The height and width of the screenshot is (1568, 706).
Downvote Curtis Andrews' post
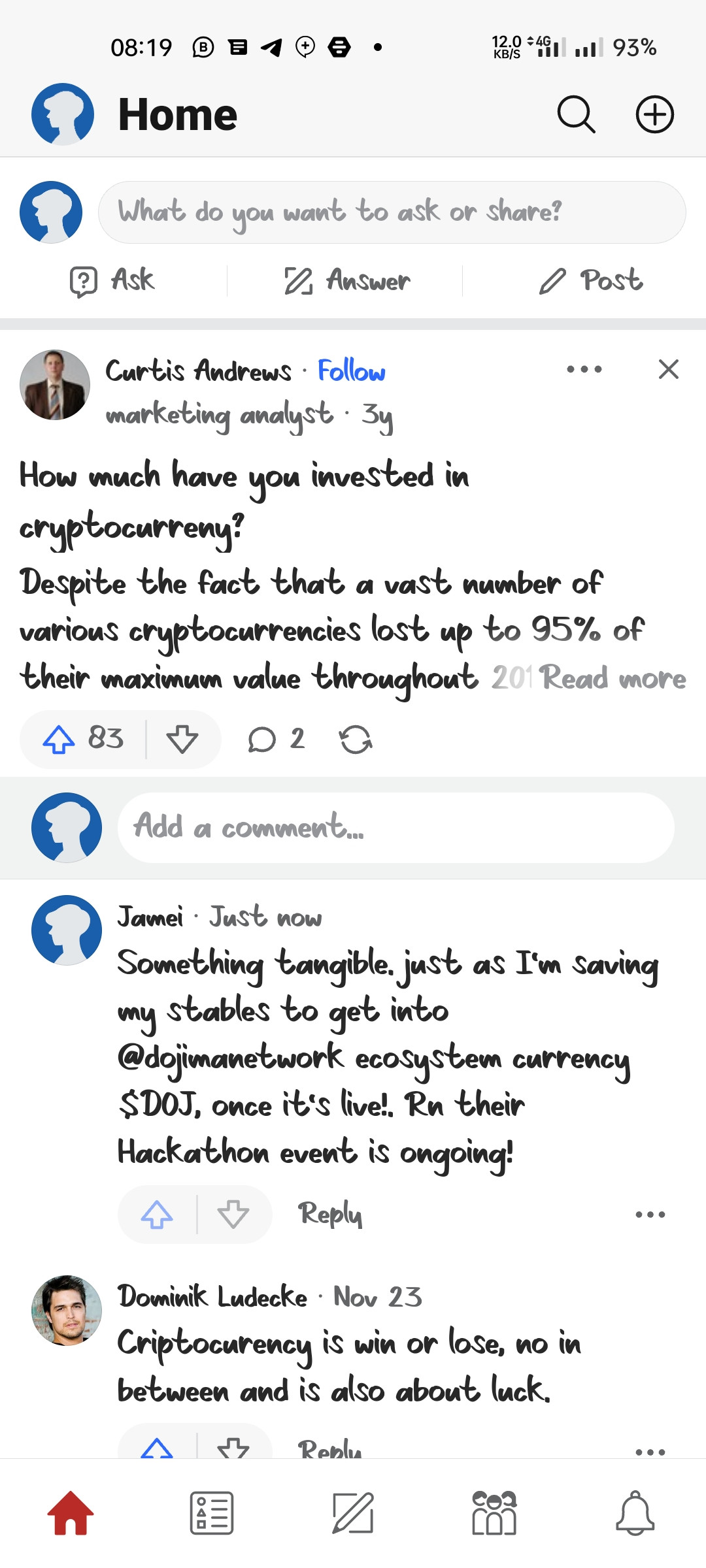click(x=182, y=740)
